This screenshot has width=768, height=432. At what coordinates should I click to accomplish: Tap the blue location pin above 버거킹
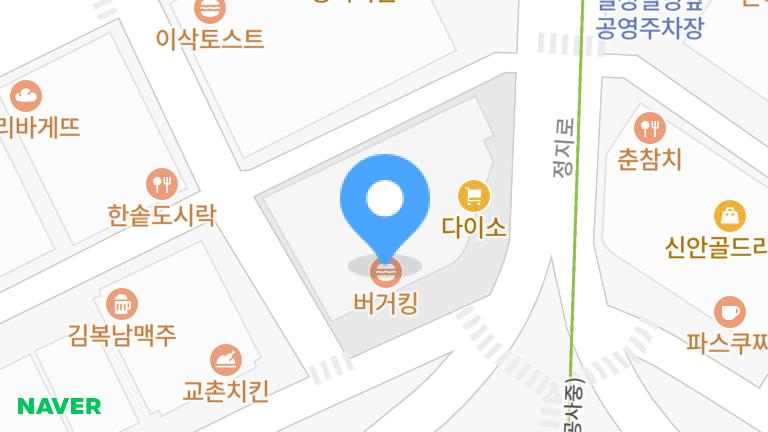[x=385, y=200]
